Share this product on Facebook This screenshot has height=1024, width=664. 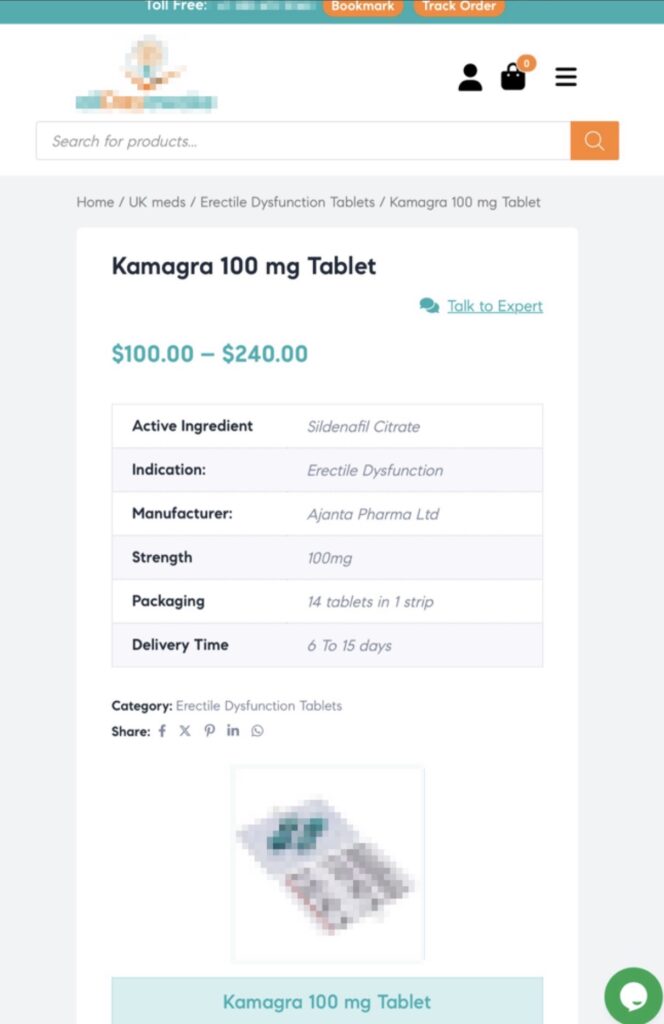point(162,731)
